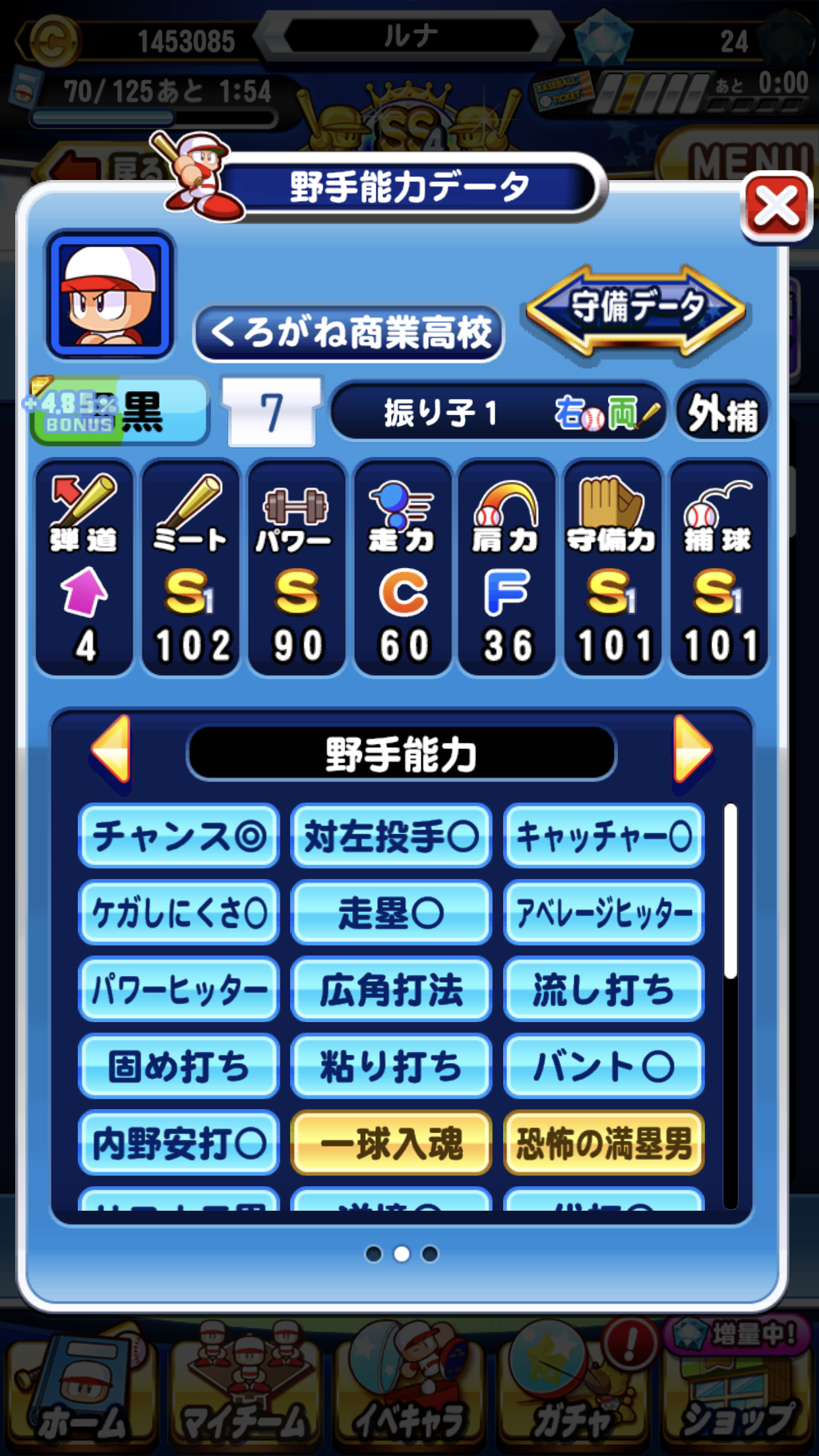Select the パワーヒッター ability

(x=179, y=989)
